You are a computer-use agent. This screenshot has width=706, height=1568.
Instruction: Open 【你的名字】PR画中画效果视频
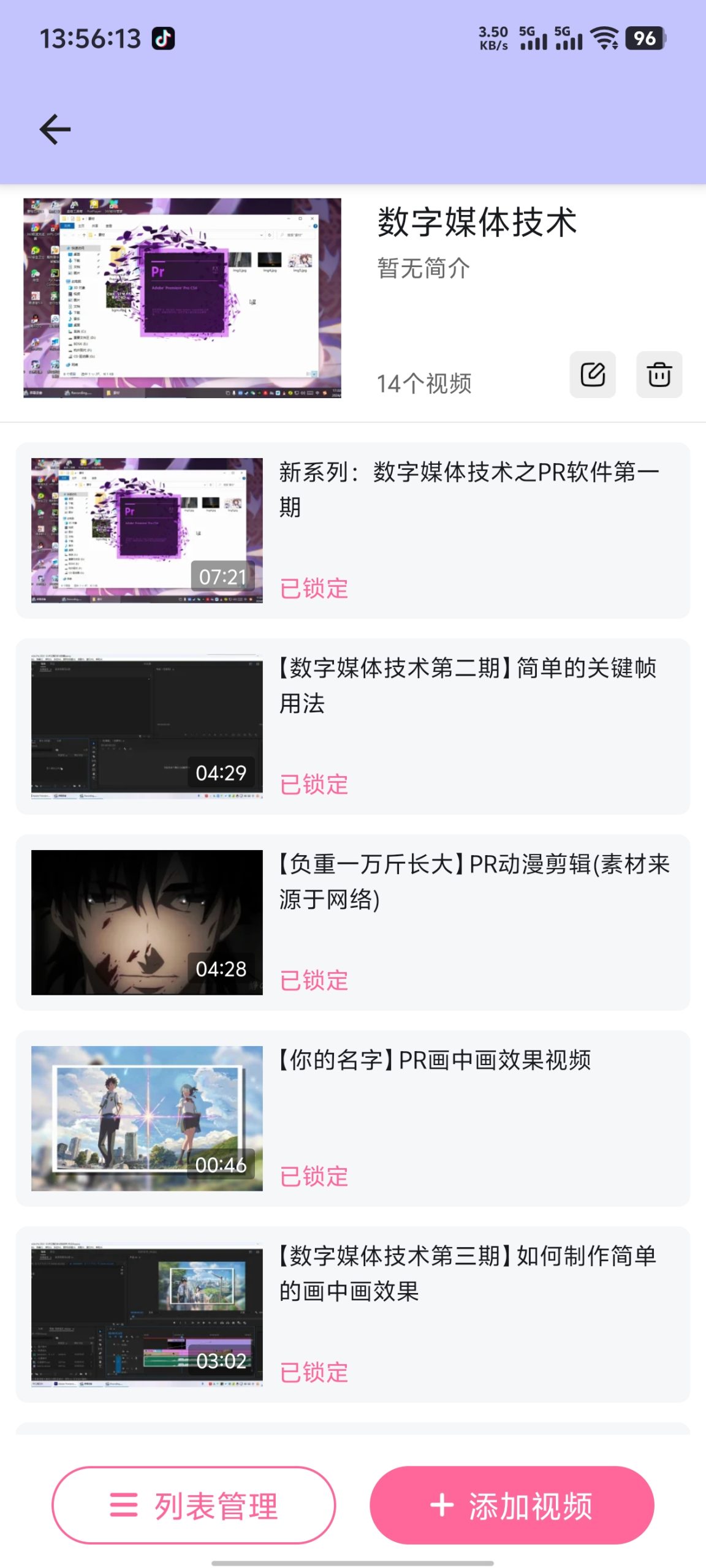[352, 1118]
